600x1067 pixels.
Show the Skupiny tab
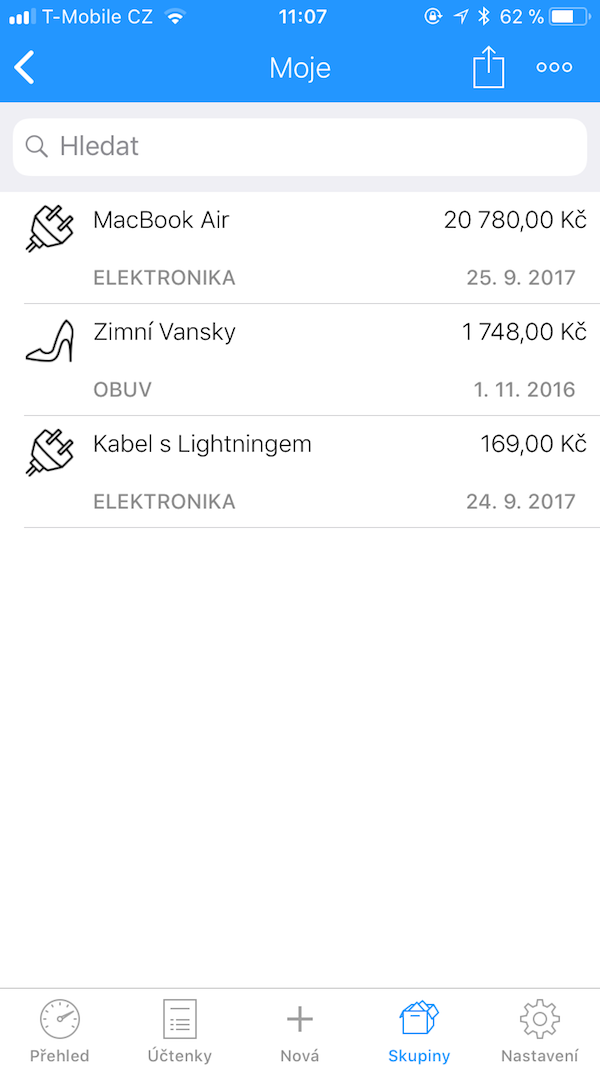[419, 1030]
